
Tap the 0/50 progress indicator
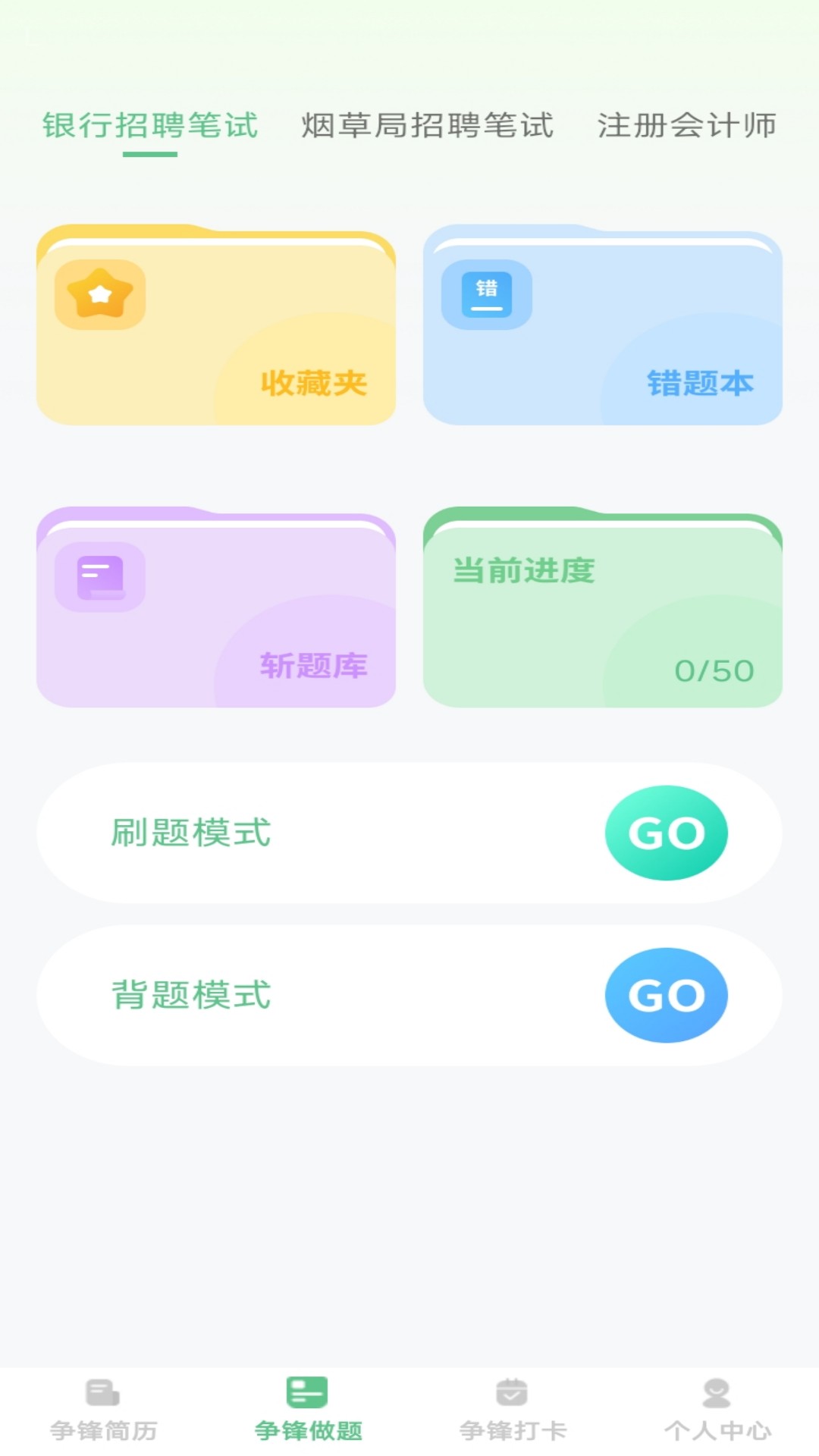714,670
